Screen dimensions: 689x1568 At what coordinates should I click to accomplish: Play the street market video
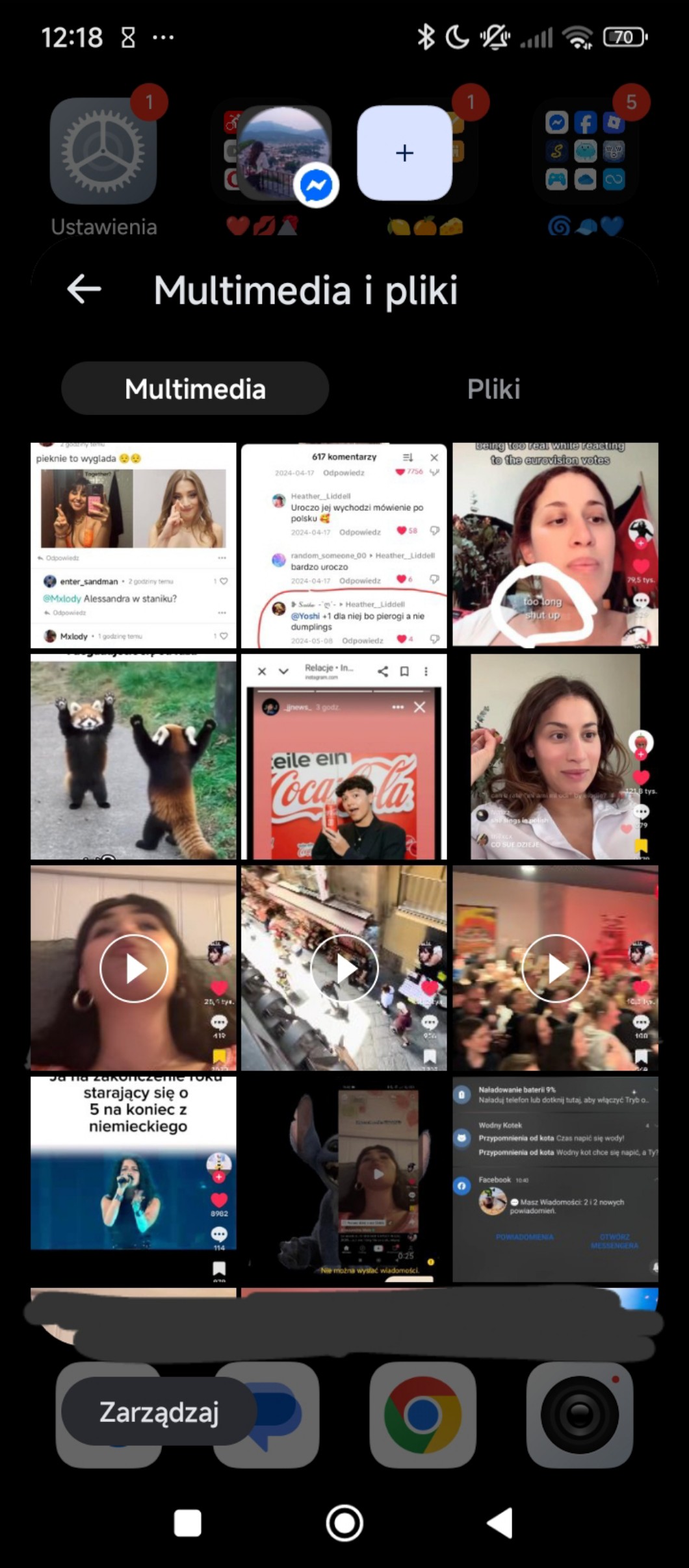pos(344,968)
